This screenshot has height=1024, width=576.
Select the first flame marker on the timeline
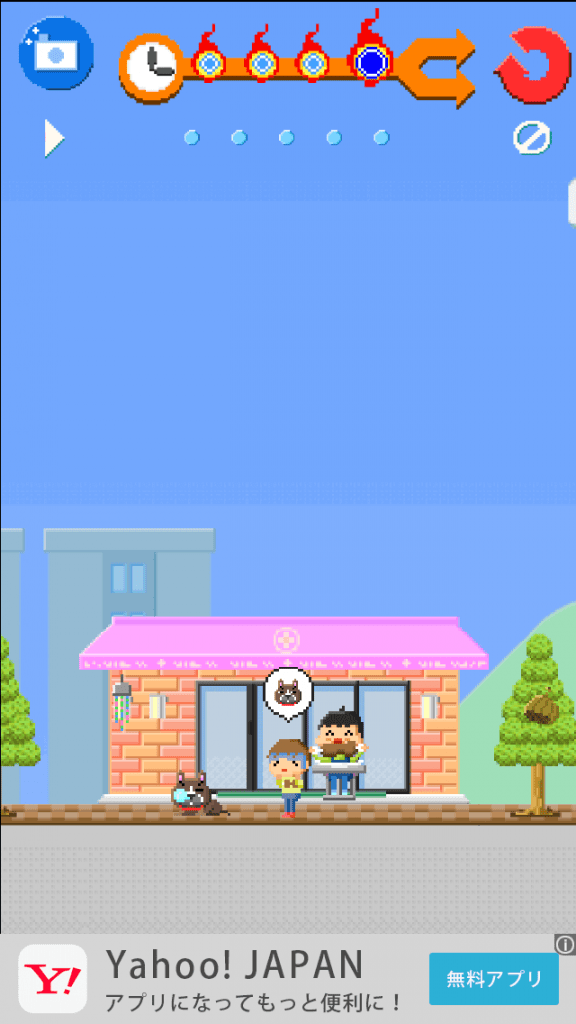pos(208,57)
